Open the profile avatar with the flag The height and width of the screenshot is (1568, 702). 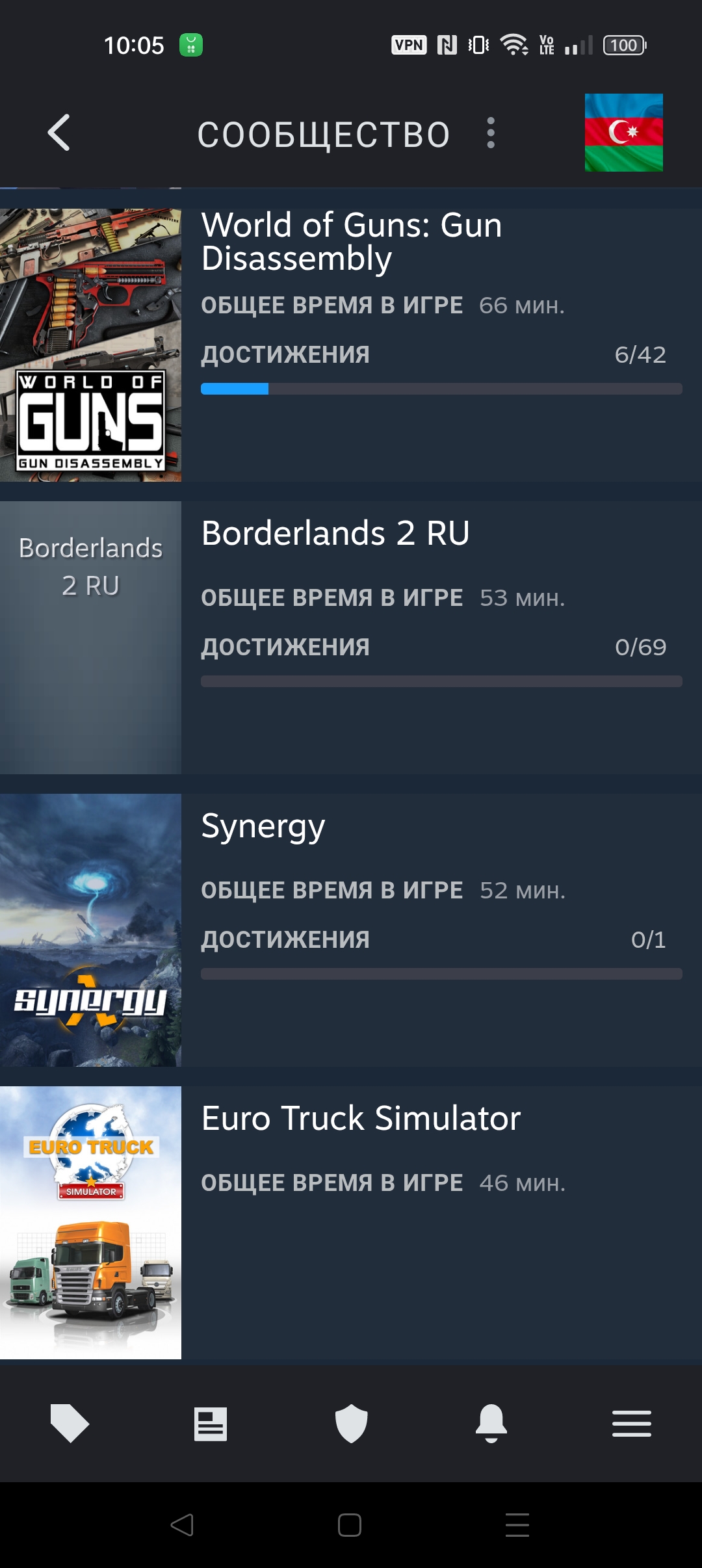tap(623, 133)
